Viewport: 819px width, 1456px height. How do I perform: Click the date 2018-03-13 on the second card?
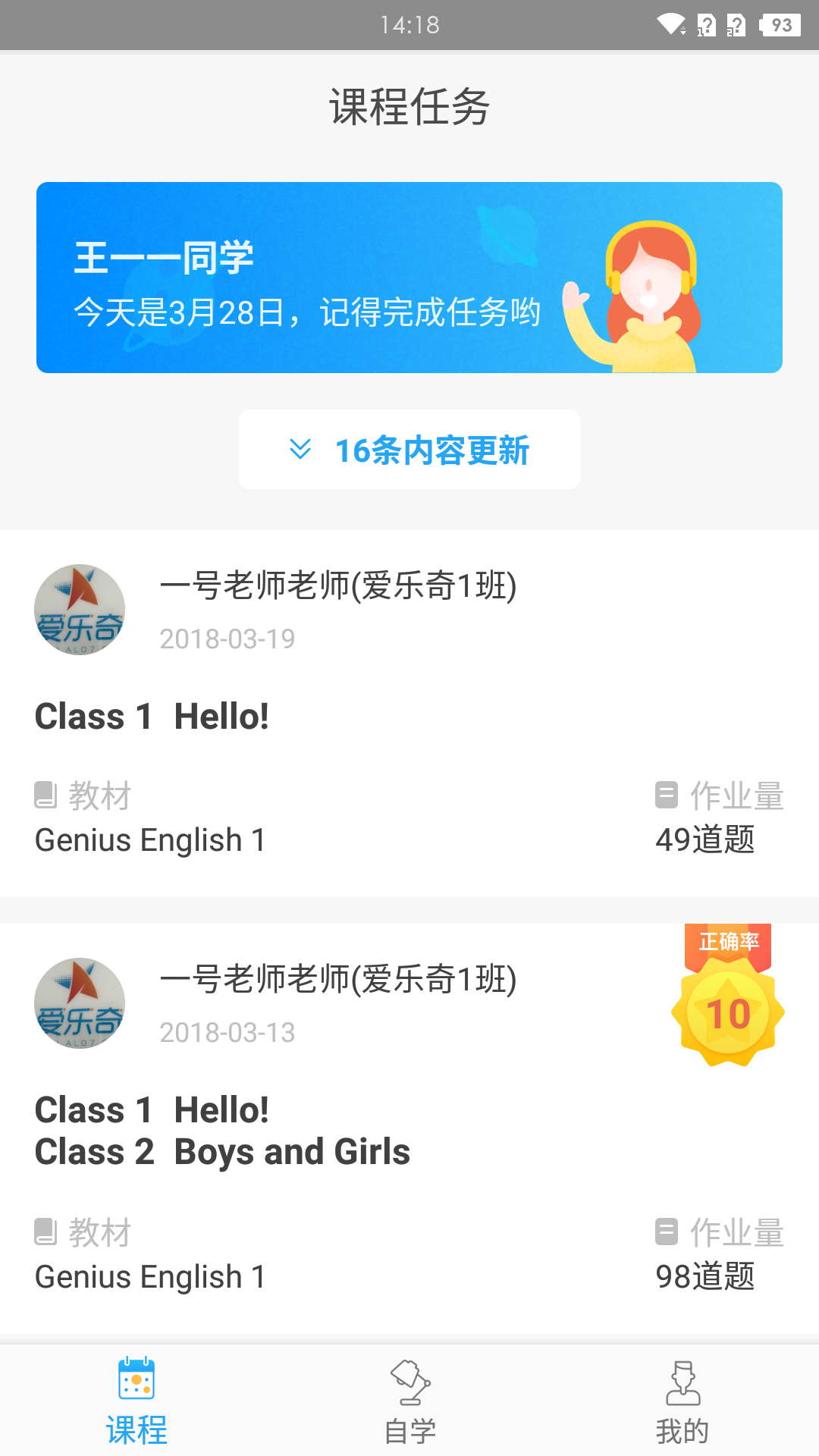[x=227, y=1033]
